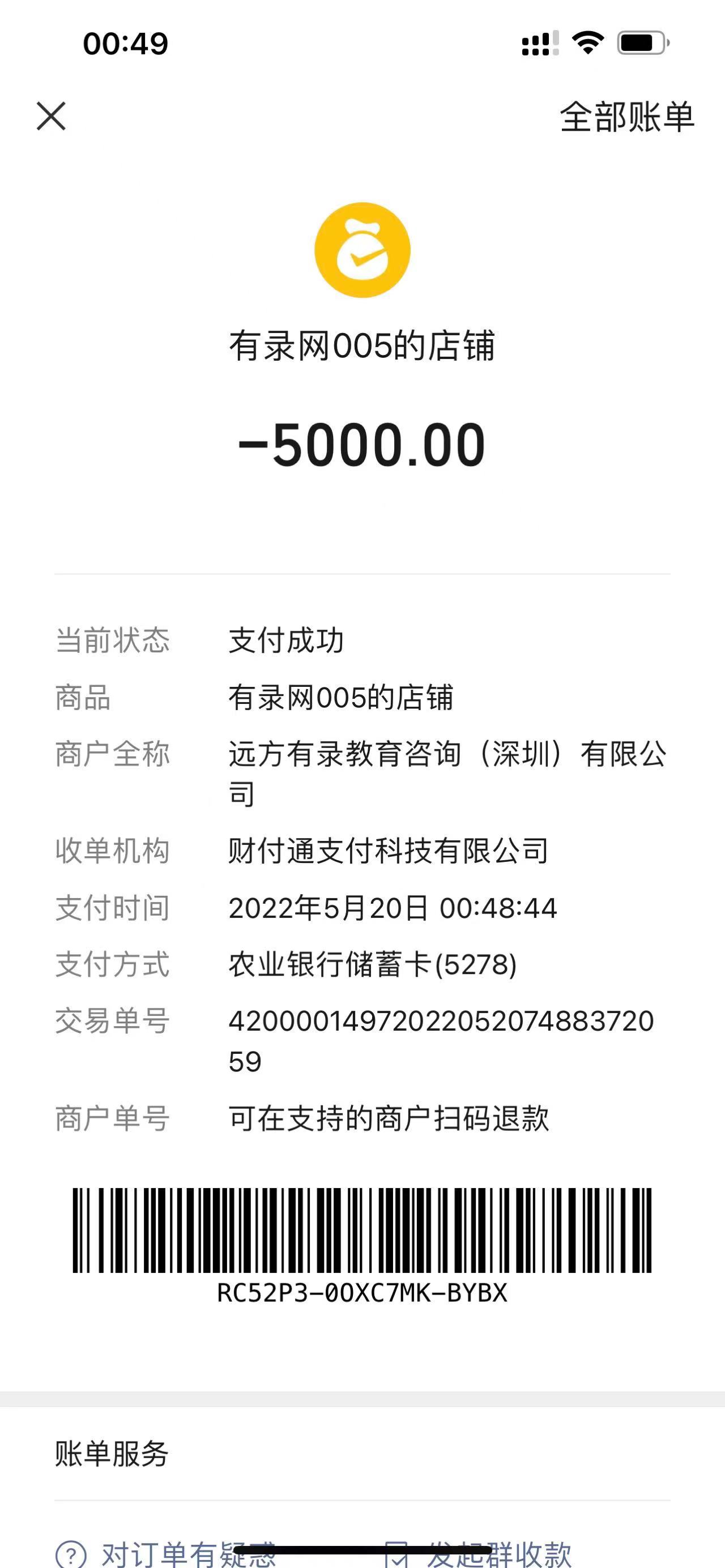Start a group collection with 发起群收款

click(481, 1553)
